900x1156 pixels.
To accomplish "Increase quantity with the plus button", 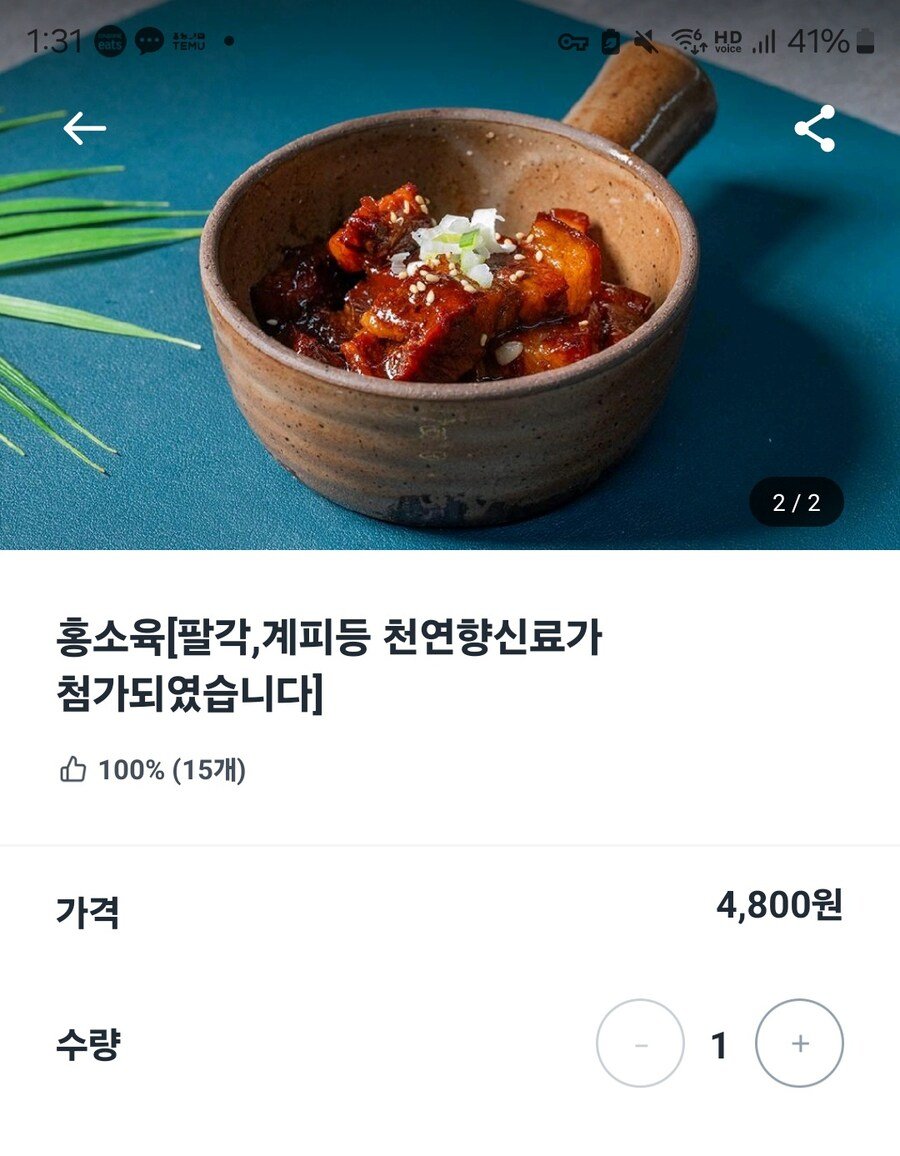I will 799,1044.
